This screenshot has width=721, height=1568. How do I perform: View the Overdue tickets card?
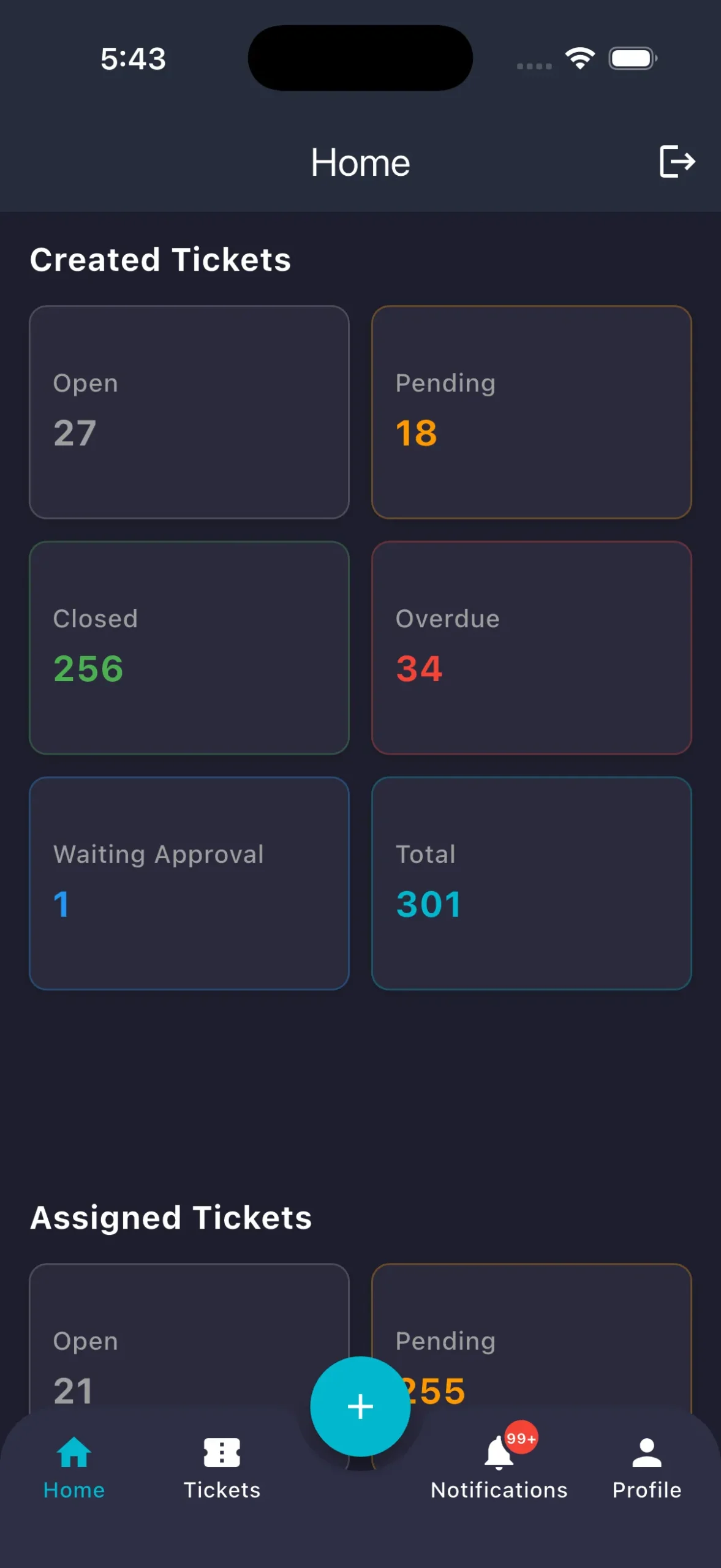click(531, 647)
